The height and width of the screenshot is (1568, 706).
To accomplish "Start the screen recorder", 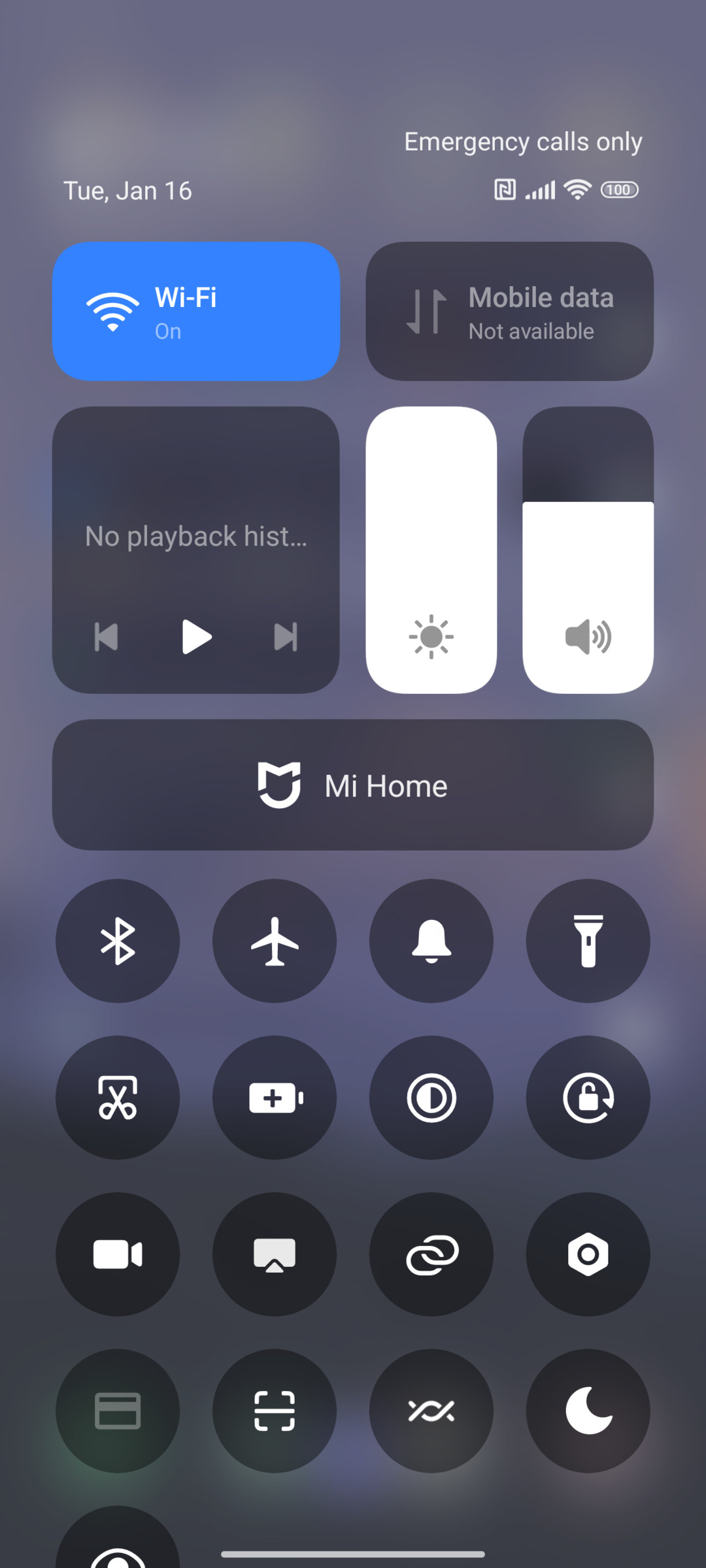I will (118, 1254).
